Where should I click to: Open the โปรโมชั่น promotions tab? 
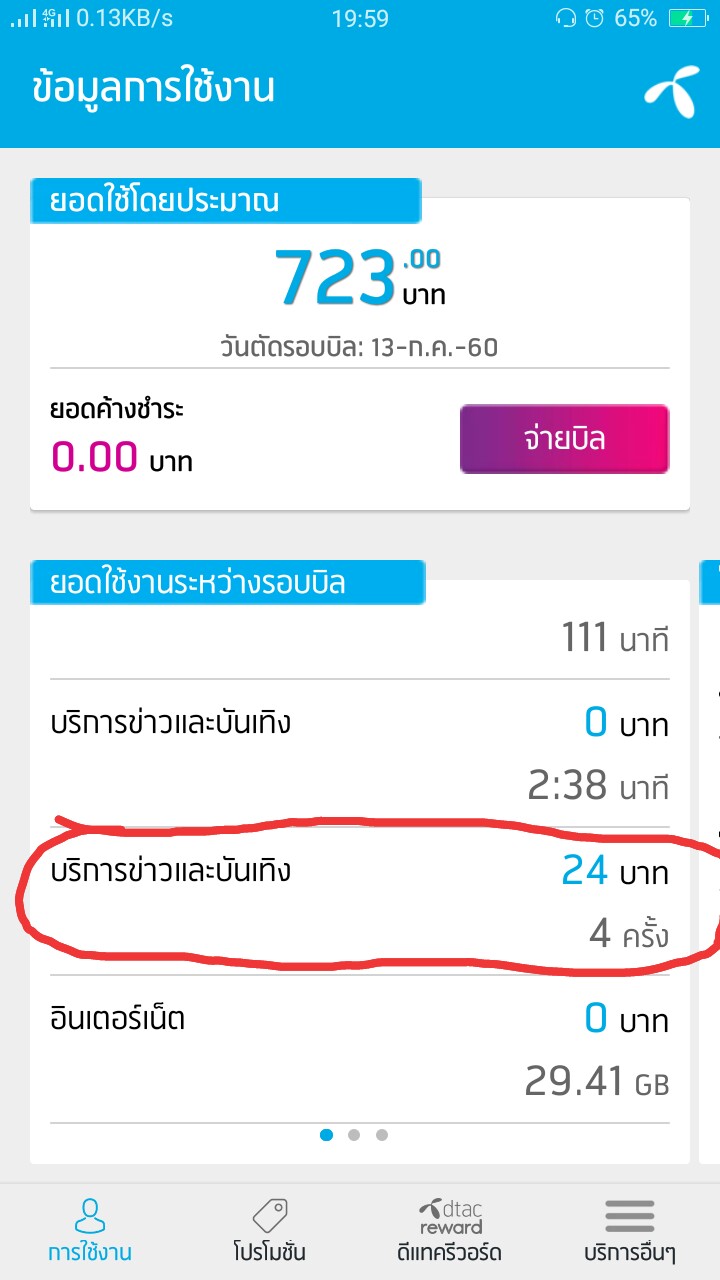tap(269, 1230)
